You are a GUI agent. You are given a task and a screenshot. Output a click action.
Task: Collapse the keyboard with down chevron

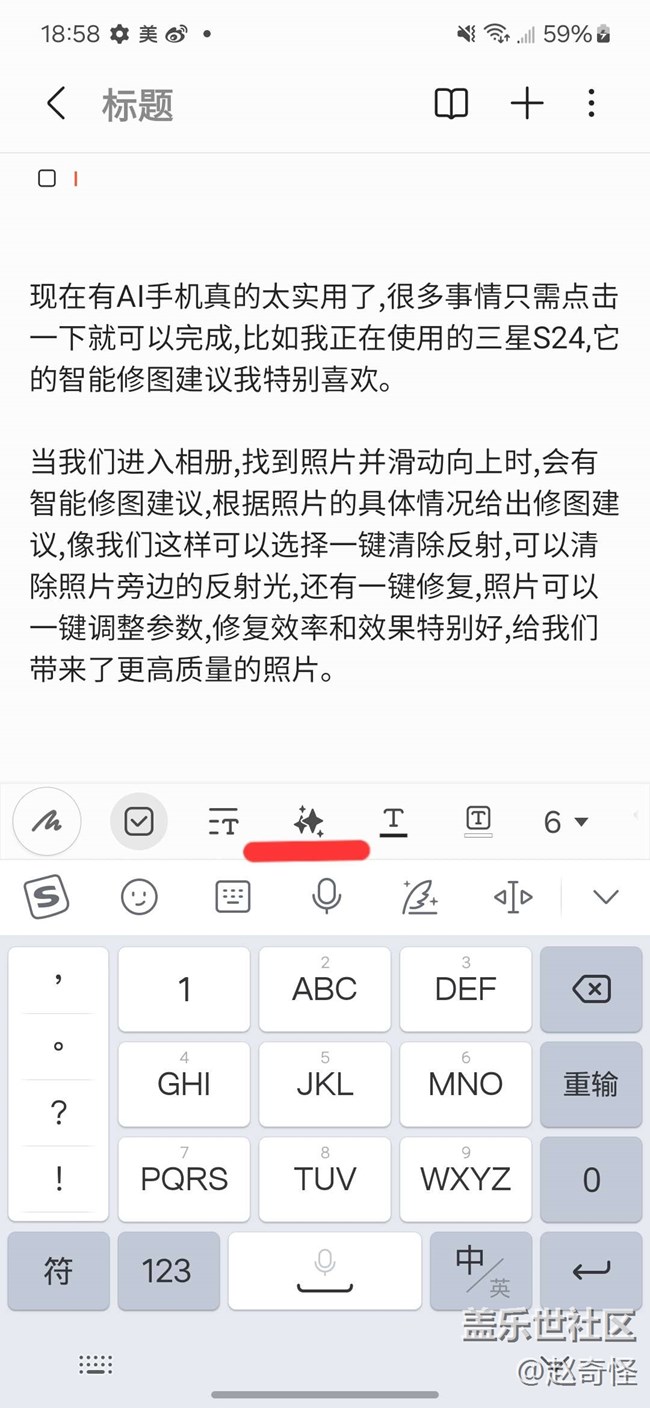coord(606,897)
